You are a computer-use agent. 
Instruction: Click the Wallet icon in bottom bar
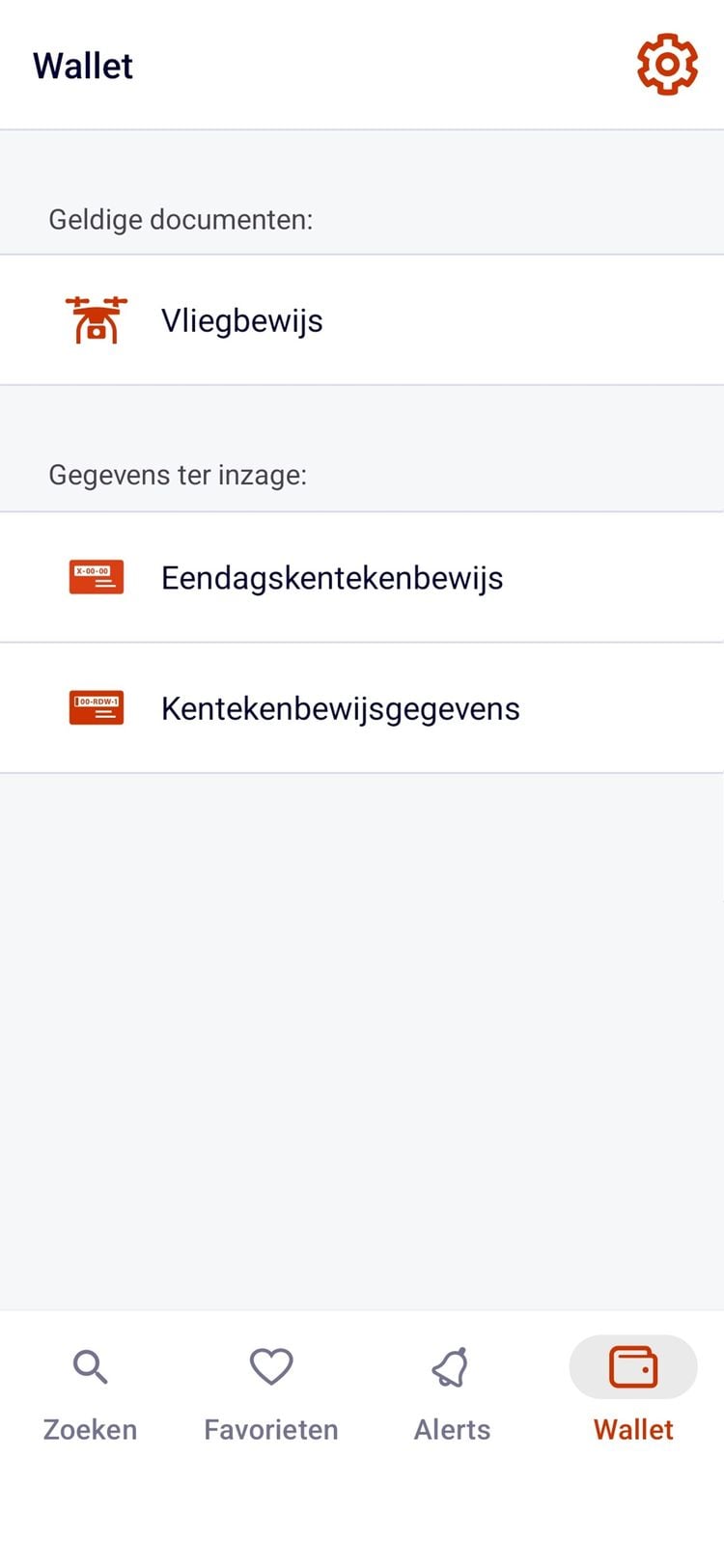coord(632,1366)
